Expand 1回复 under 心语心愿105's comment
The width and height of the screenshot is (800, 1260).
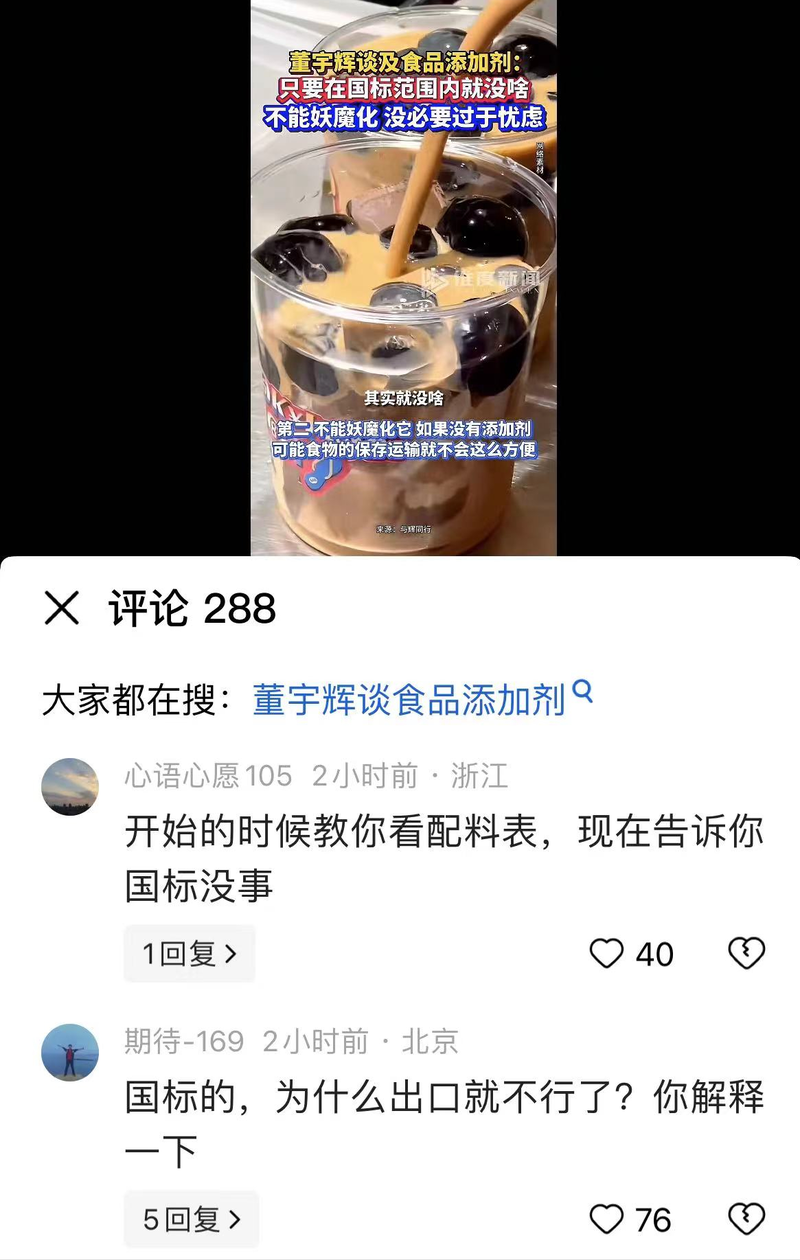click(x=190, y=954)
